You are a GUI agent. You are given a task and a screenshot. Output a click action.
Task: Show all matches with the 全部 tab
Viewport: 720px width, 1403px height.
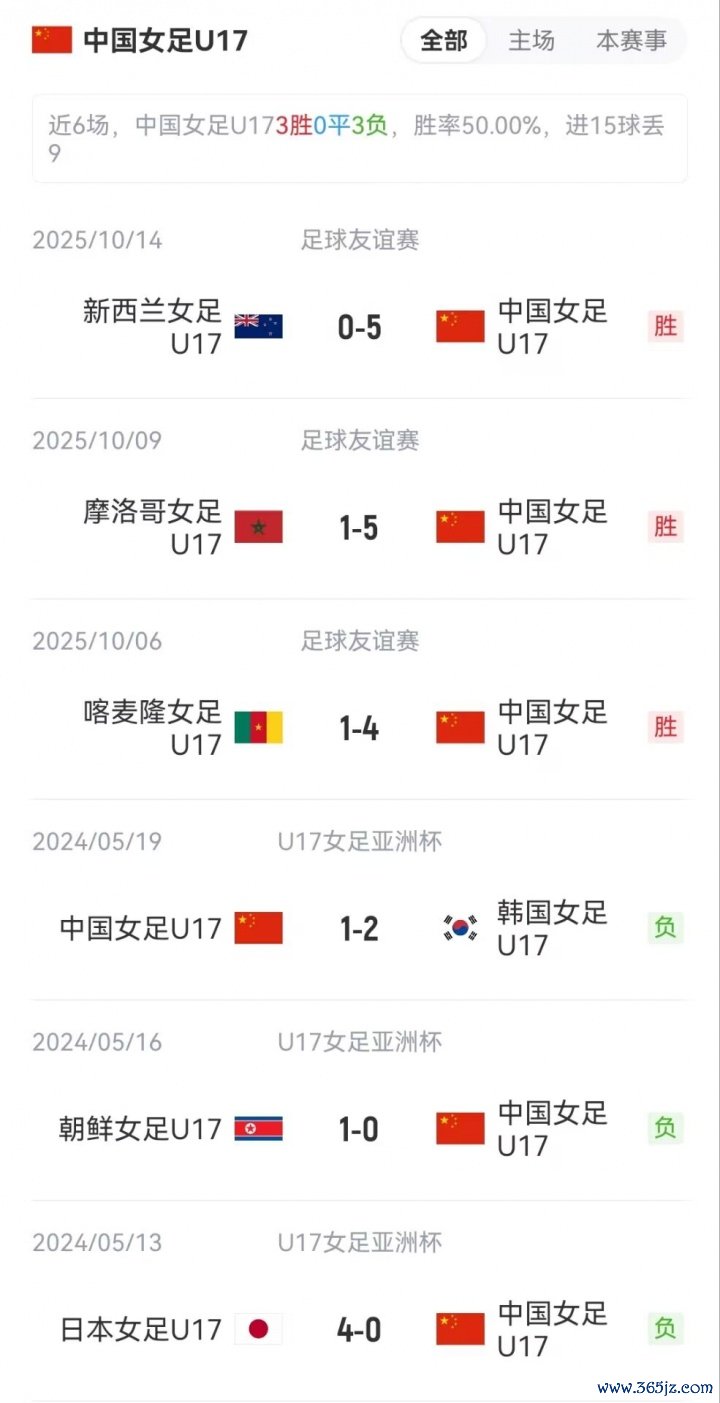click(444, 41)
